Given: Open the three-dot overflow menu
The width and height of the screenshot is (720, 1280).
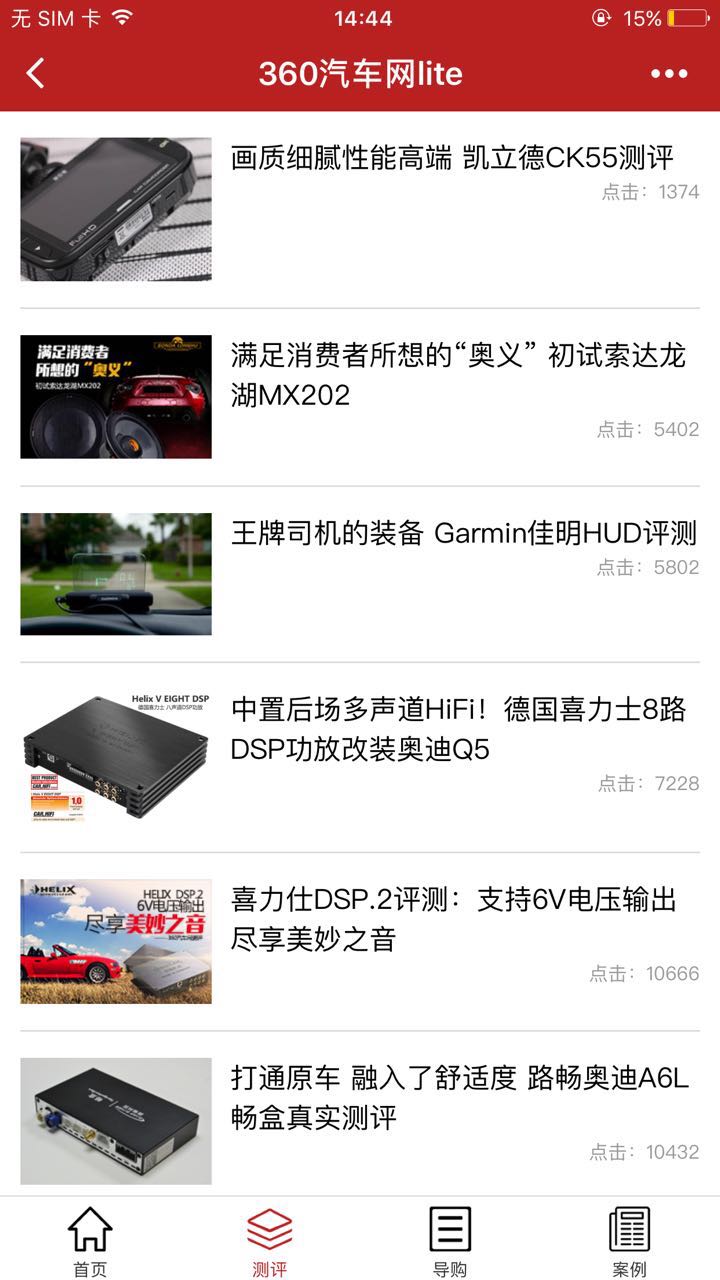Looking at the screenshot, I should tap(669, 73).
